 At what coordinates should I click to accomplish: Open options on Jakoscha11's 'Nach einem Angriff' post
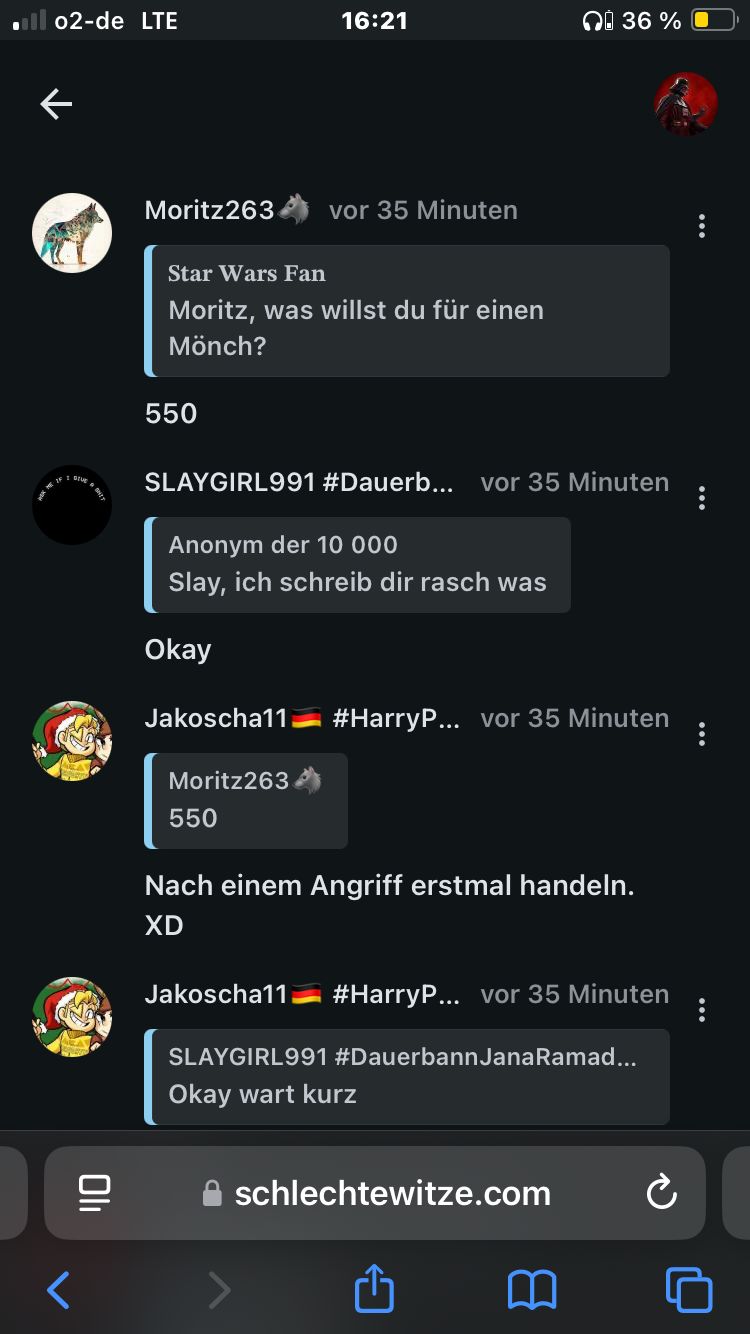tap(702, 734)
